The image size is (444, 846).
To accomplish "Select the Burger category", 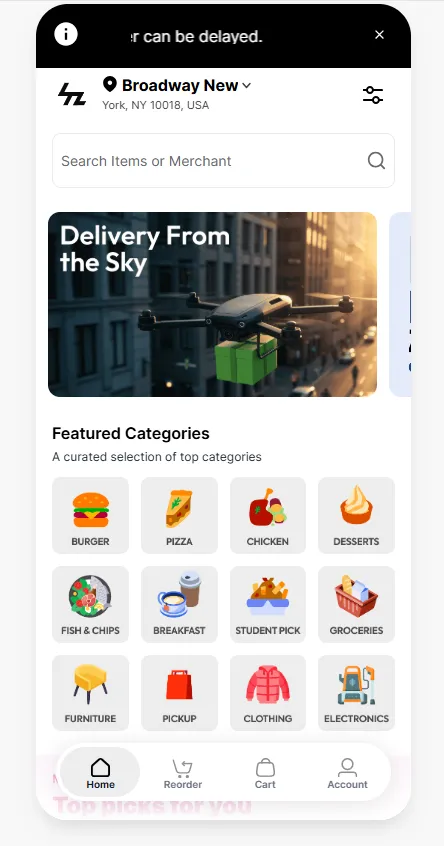I will pos(91,515).
